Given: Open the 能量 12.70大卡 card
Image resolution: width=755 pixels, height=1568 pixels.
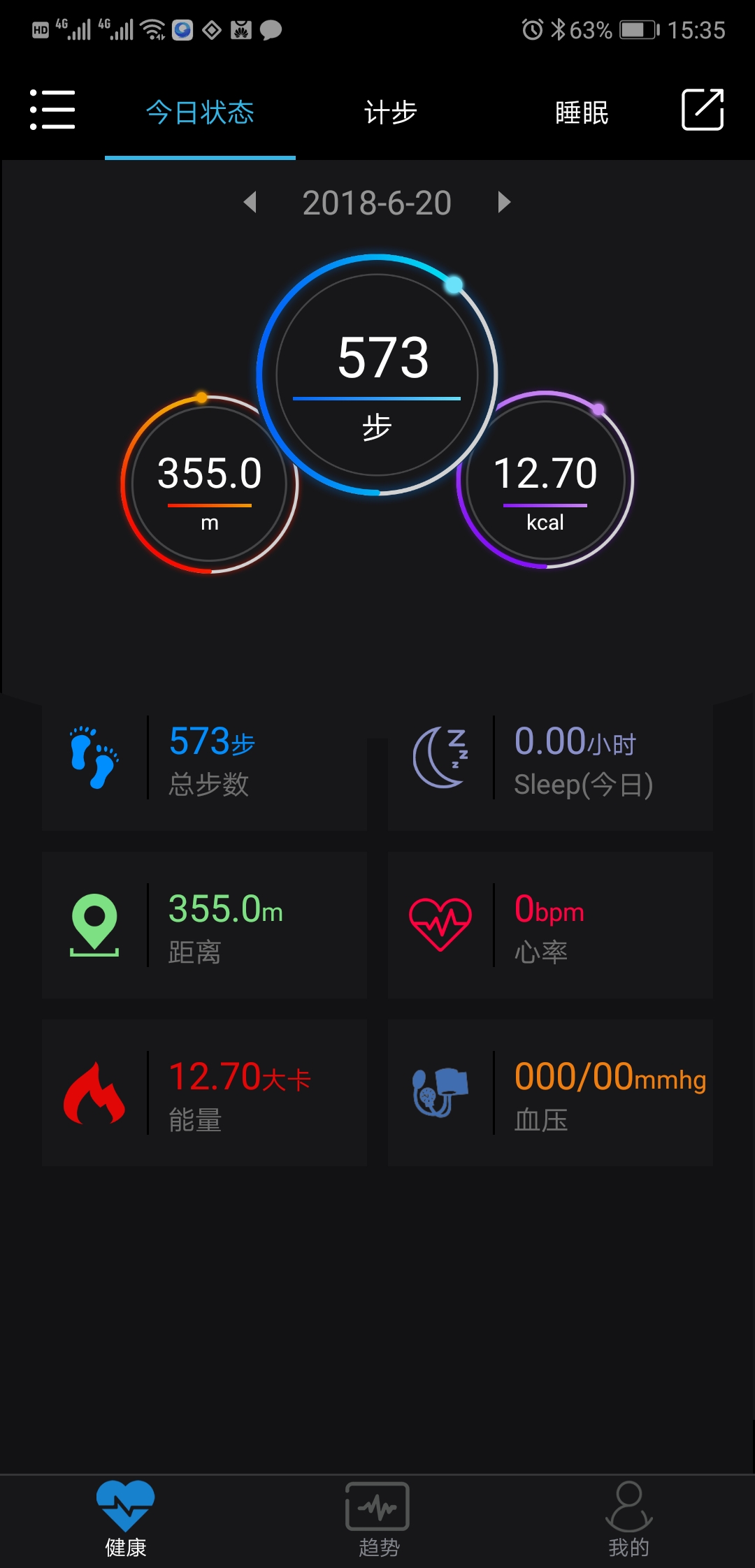Looking at the screenshot, I should (x=204, y=1094).
